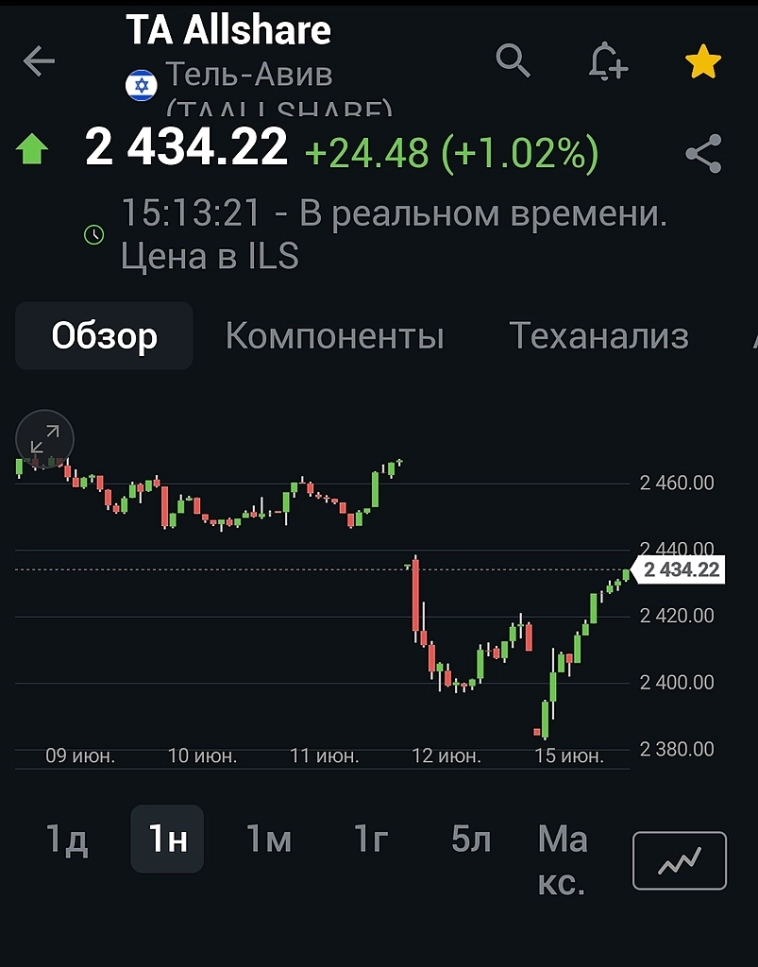Click the 2 434.22 price tag on chart
758x967 pixels.
tap(684, 570)
